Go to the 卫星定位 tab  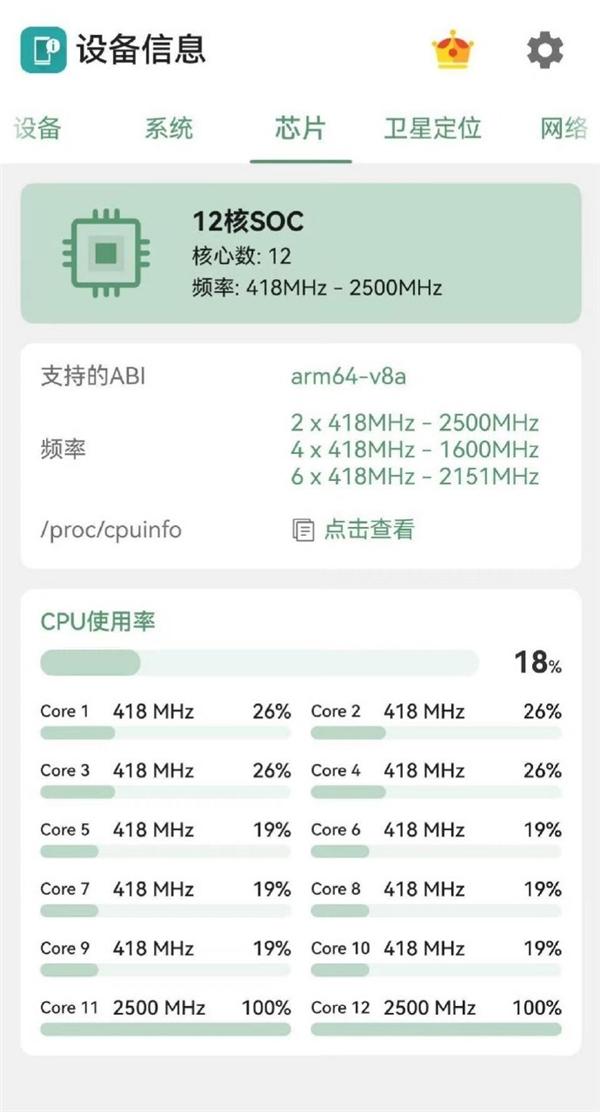click(x=432, y=129)
